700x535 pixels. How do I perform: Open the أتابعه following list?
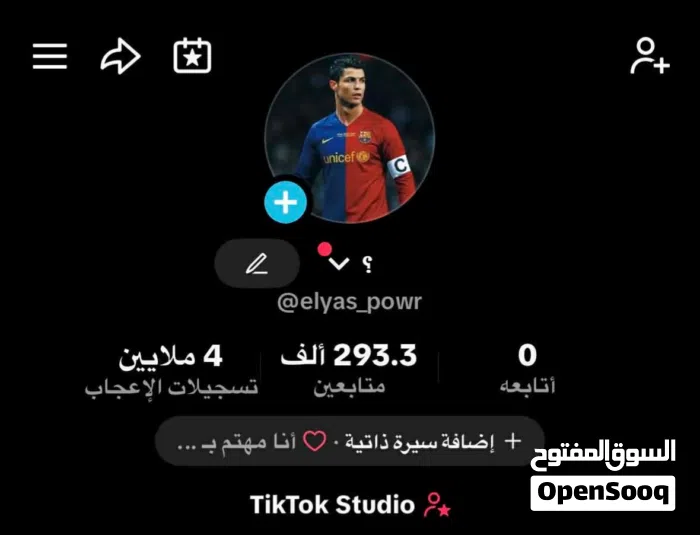pos(527,368)
